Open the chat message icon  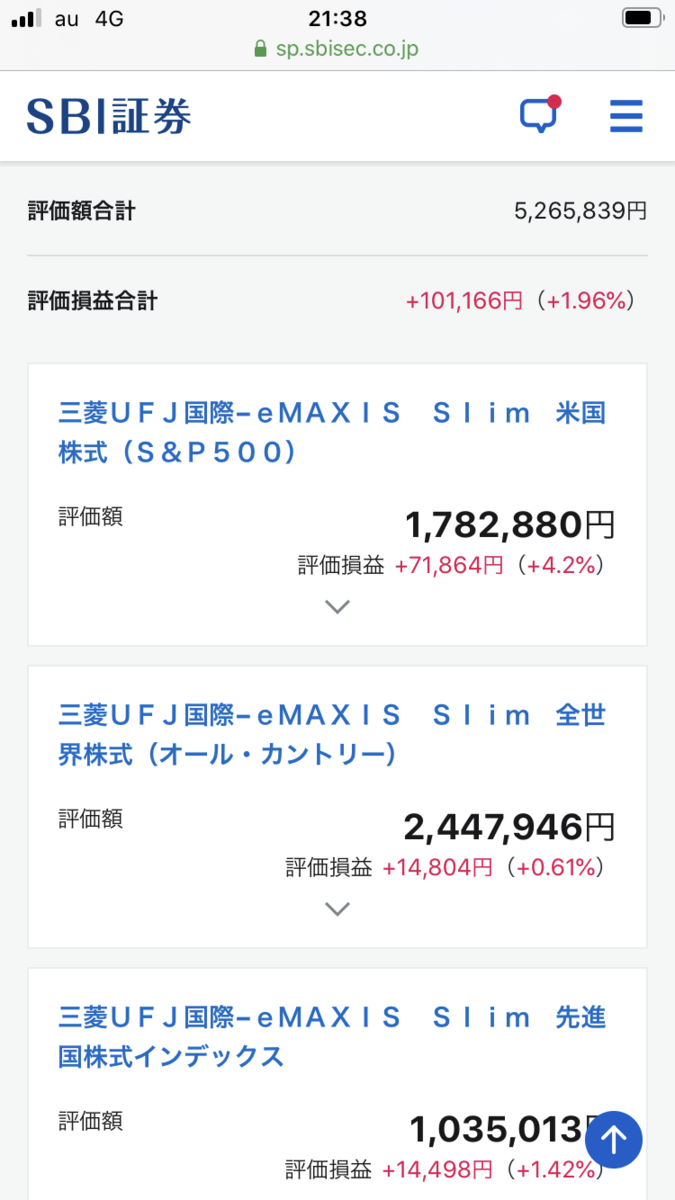pyautogui.click(x=539, y=115)
